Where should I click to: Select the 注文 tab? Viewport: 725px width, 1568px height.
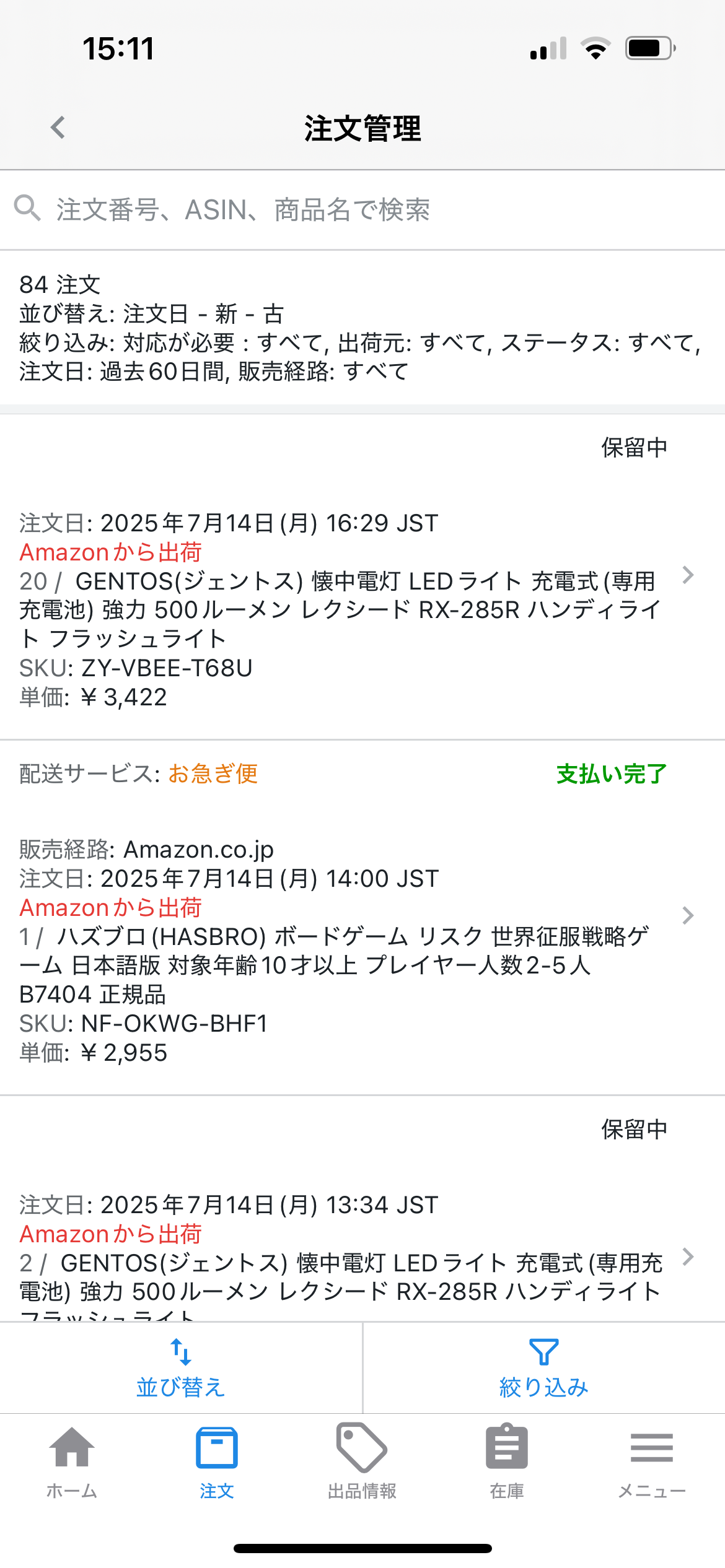(x=216, y=1463)
